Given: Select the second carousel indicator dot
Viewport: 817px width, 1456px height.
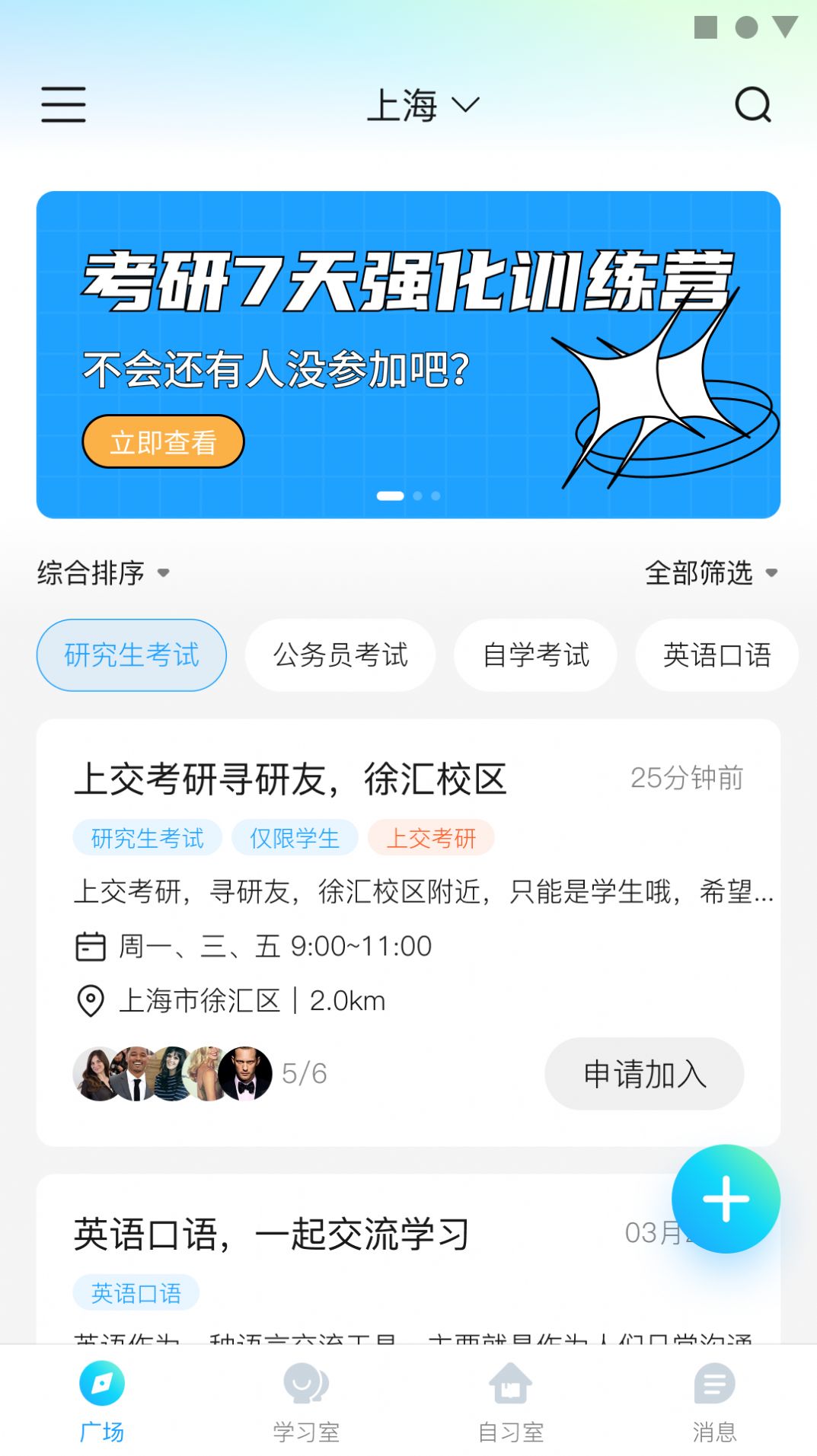Looking at the screenshot, I should coord(418,495).
